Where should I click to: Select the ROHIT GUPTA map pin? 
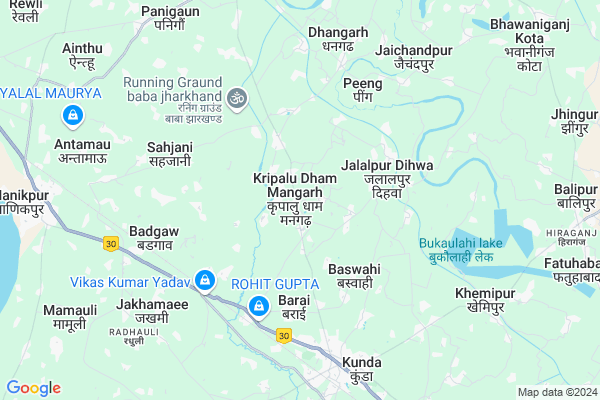coord(258,304)
